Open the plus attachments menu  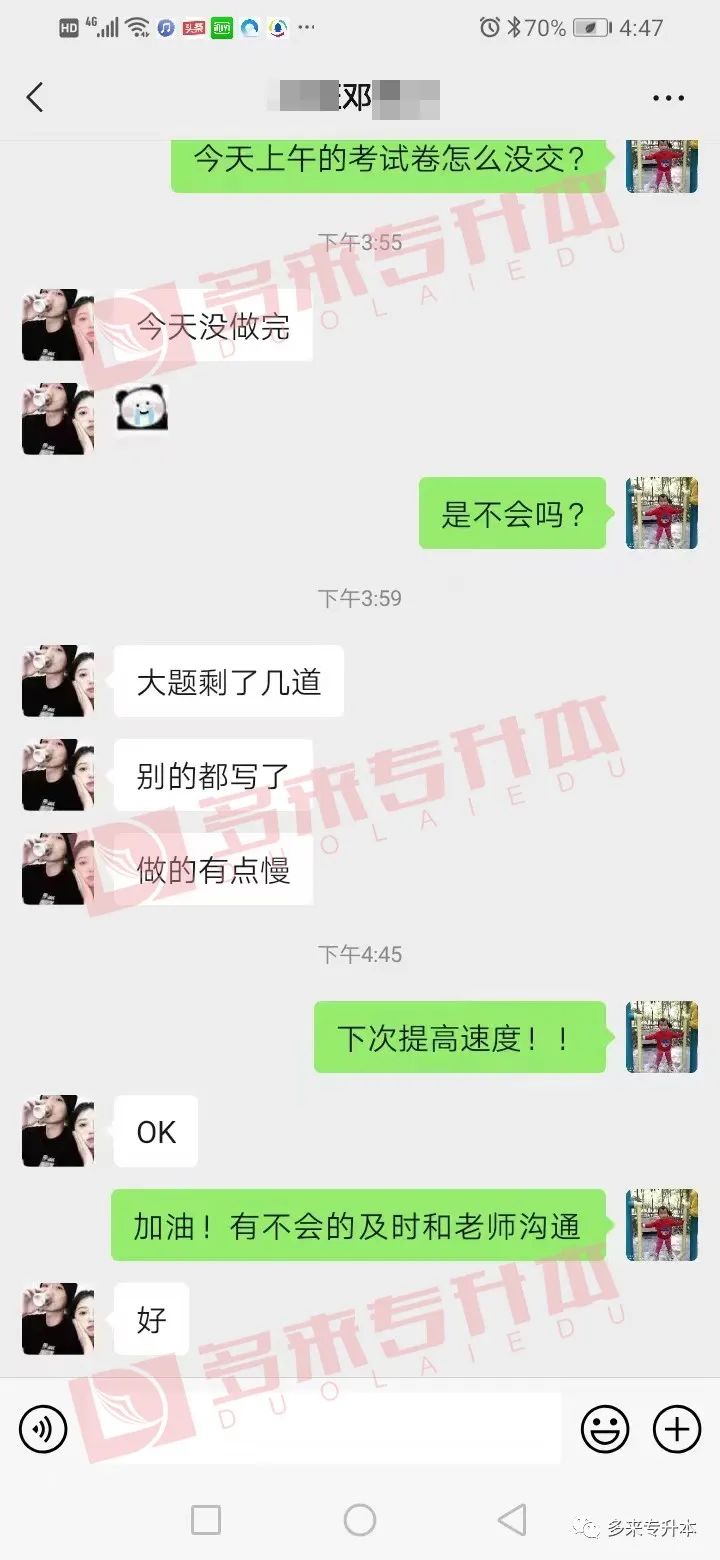click(677, 1428)
